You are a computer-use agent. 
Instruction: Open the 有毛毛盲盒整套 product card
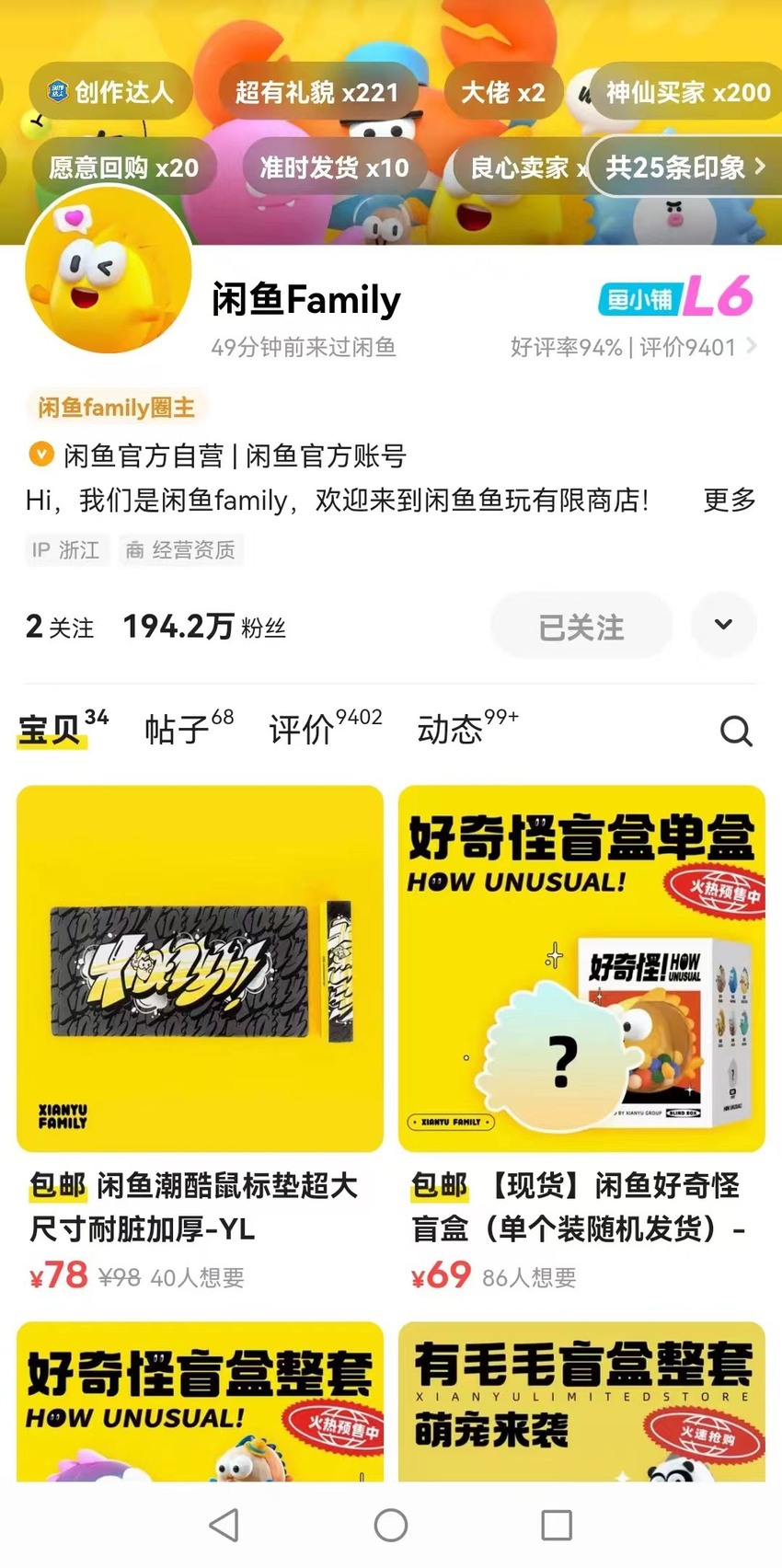coord(581,1401)
